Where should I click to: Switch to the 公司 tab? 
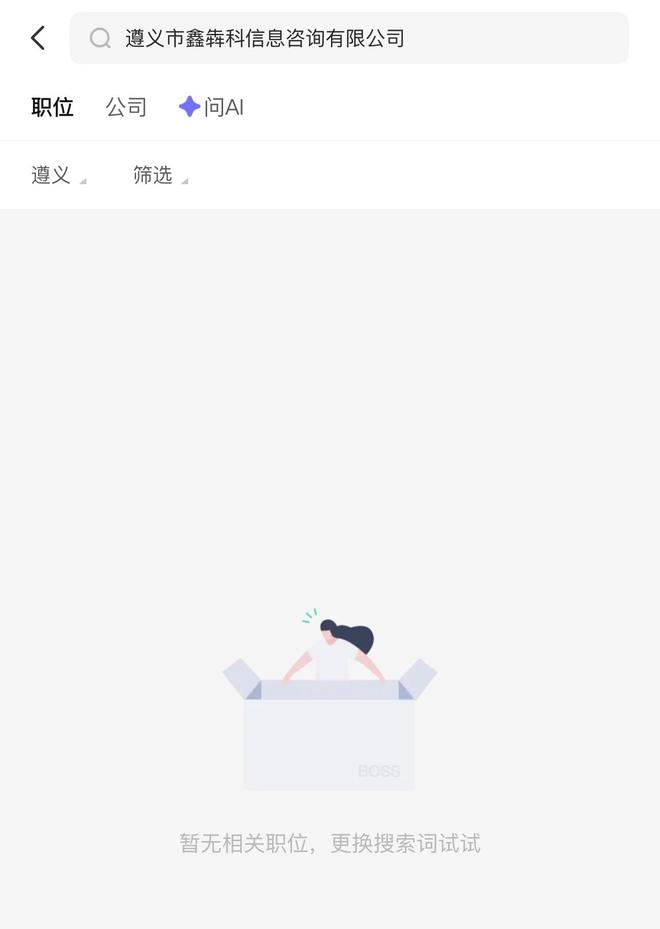(126, 107)
